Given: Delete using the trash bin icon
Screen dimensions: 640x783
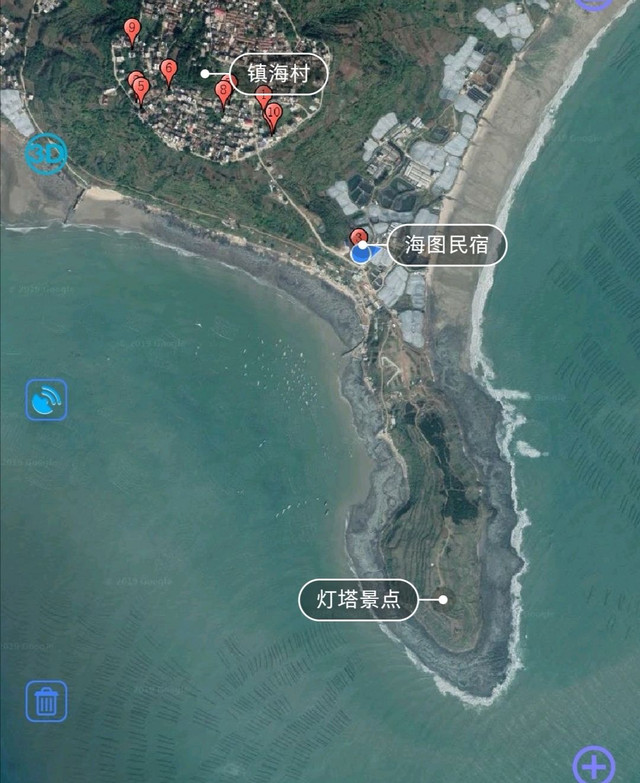Looking at the screenshot, I should pos(46,700).
